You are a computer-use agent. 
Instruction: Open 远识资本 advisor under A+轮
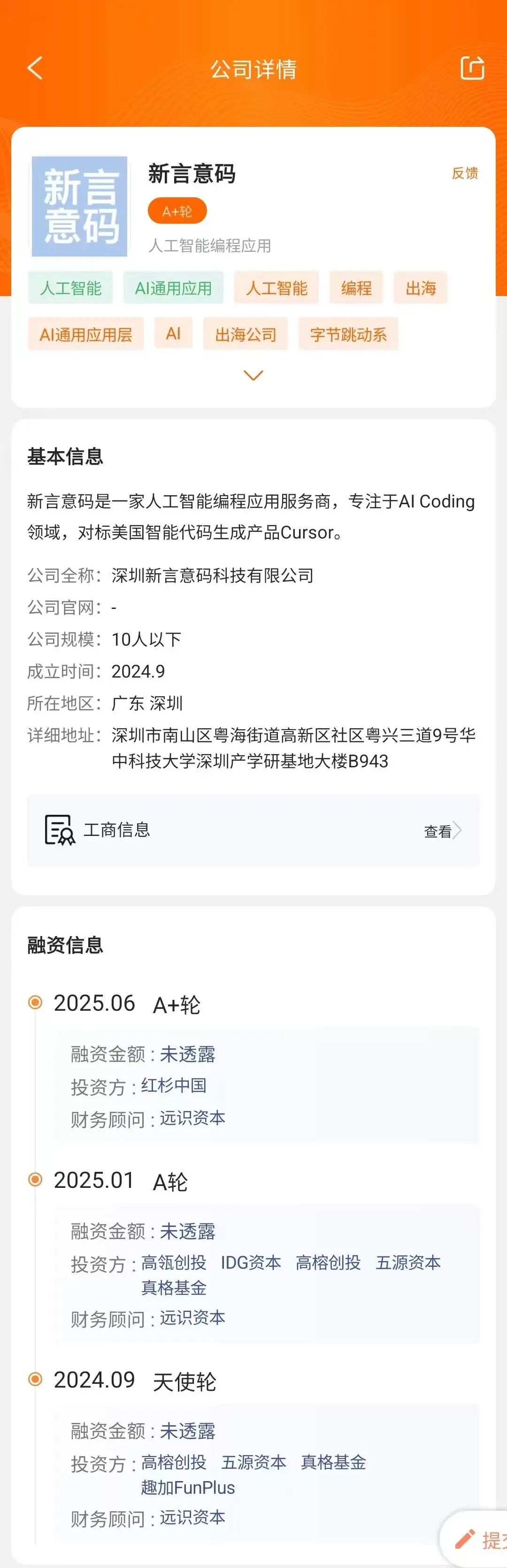tap(192, 1117)
